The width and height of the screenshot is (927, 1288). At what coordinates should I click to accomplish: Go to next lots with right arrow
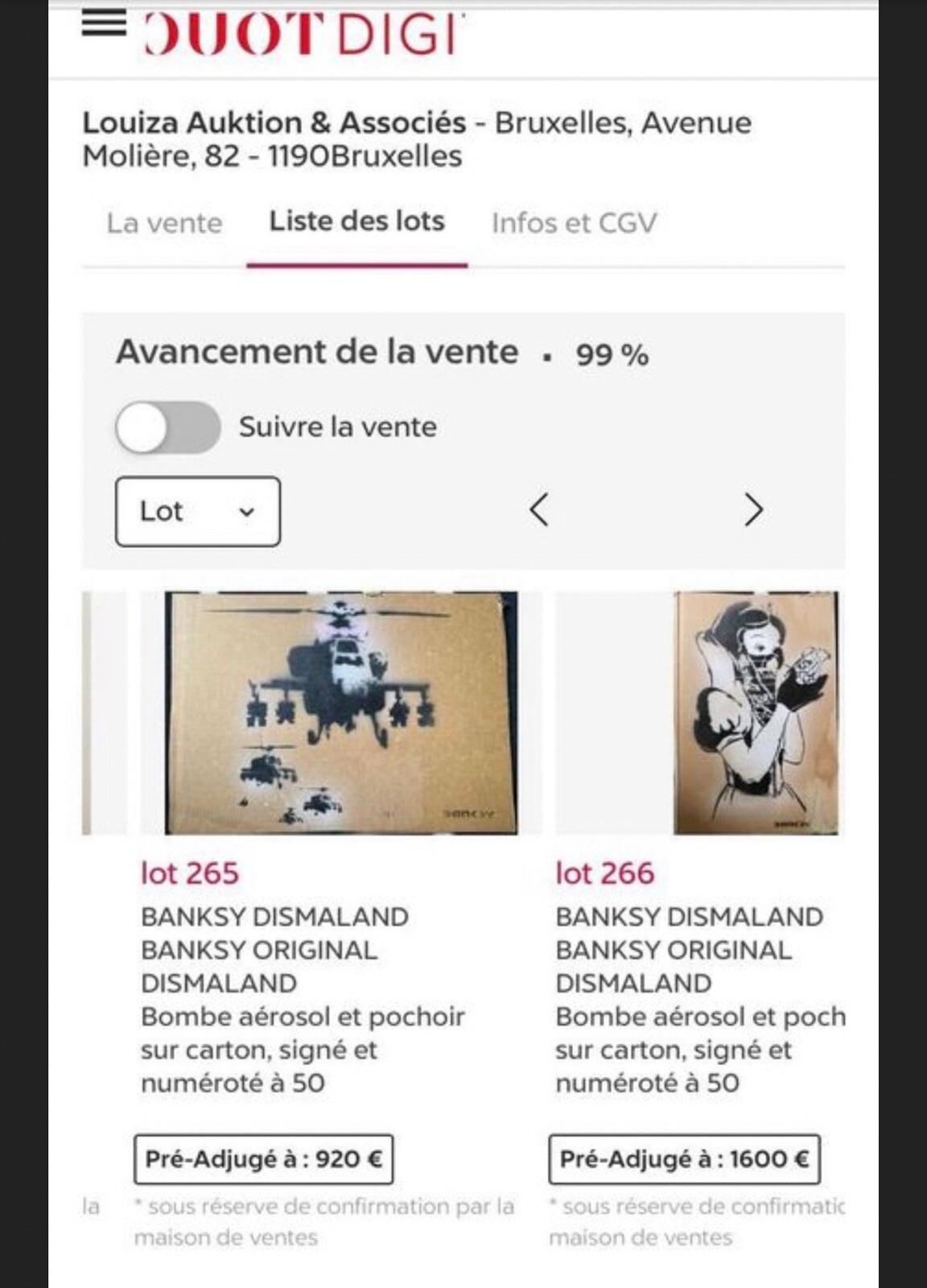pos(753,510)
